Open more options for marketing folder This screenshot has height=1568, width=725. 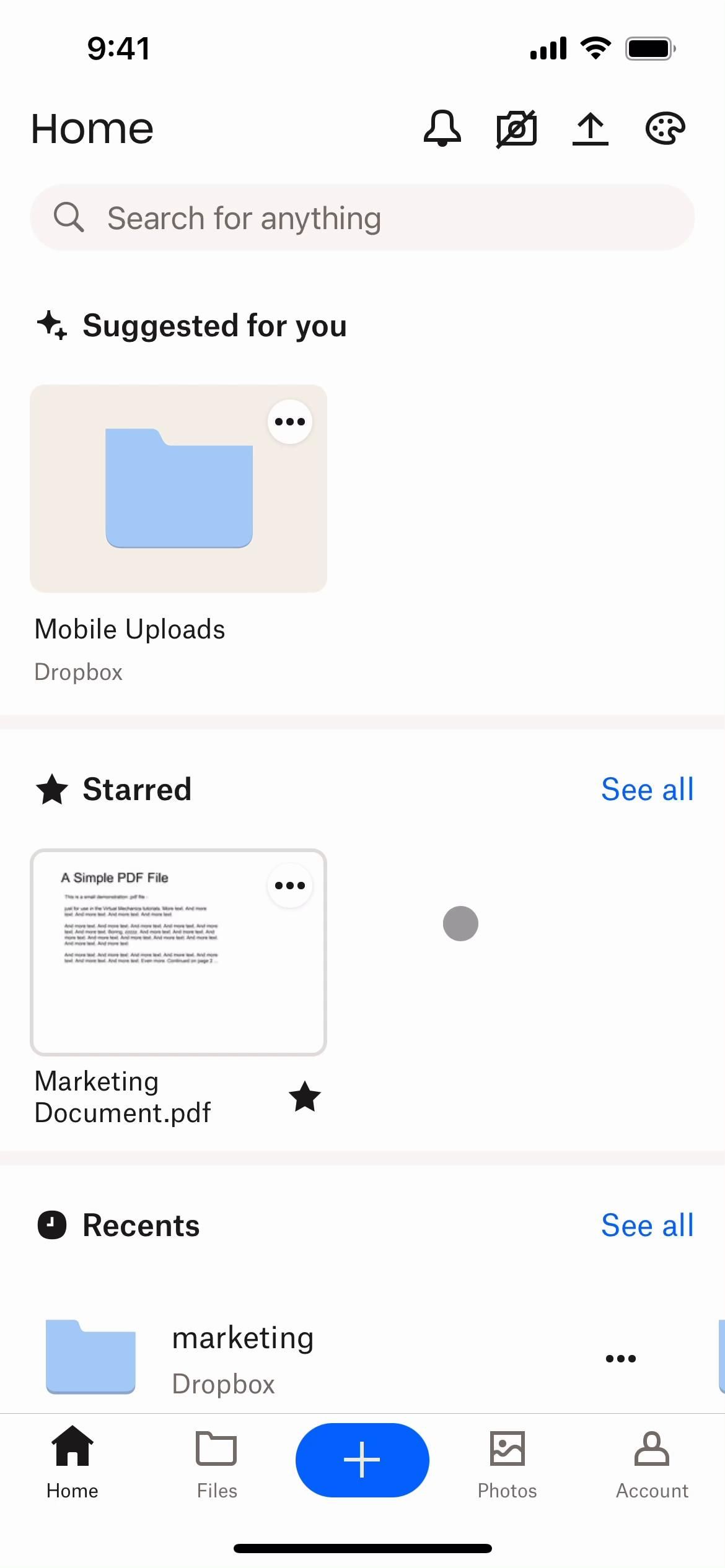pos(620,1359)
